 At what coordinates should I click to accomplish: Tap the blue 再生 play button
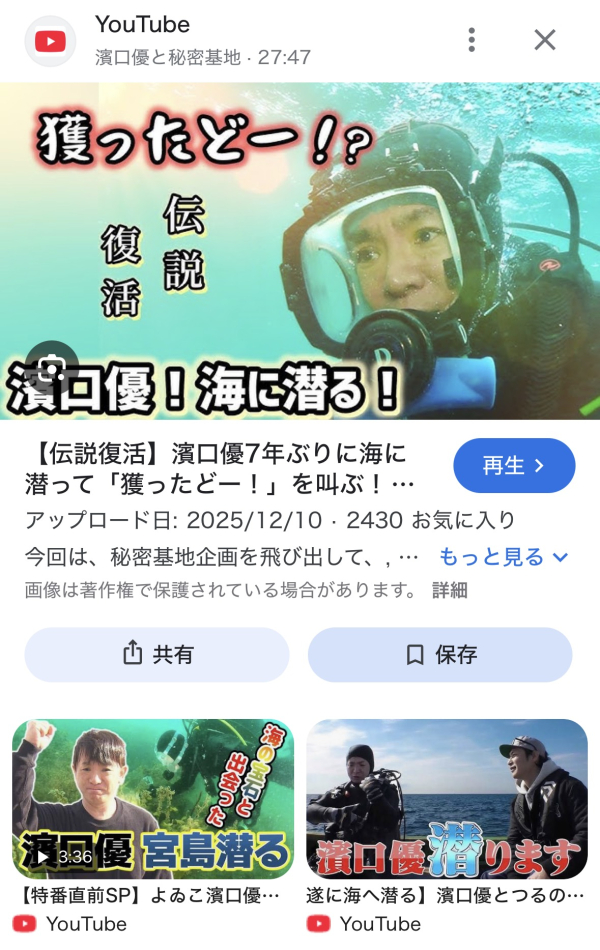514,466
